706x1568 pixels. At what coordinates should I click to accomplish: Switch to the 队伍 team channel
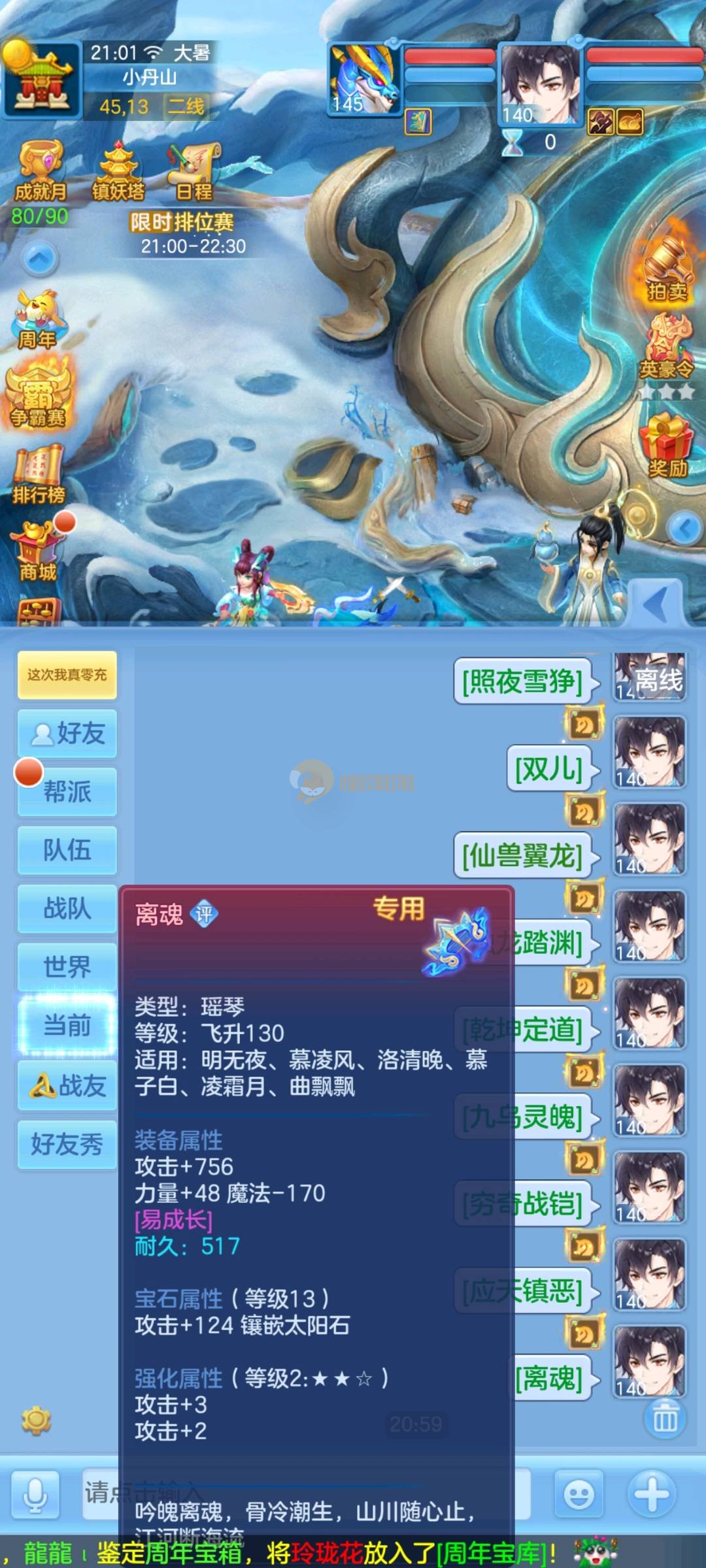tap(67, 850)
